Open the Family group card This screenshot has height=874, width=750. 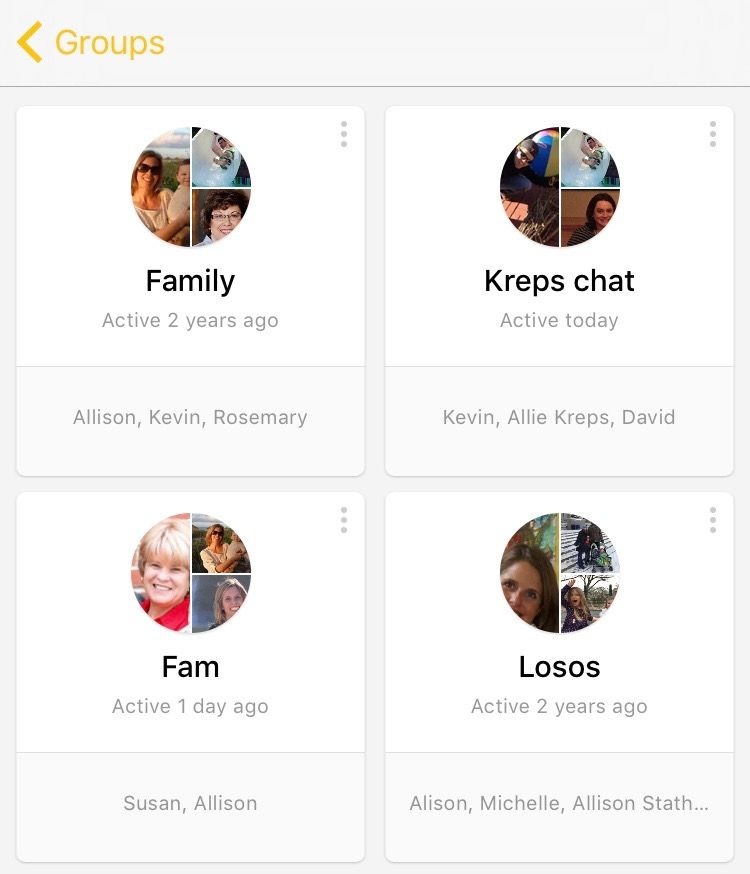tap(190, 280)
